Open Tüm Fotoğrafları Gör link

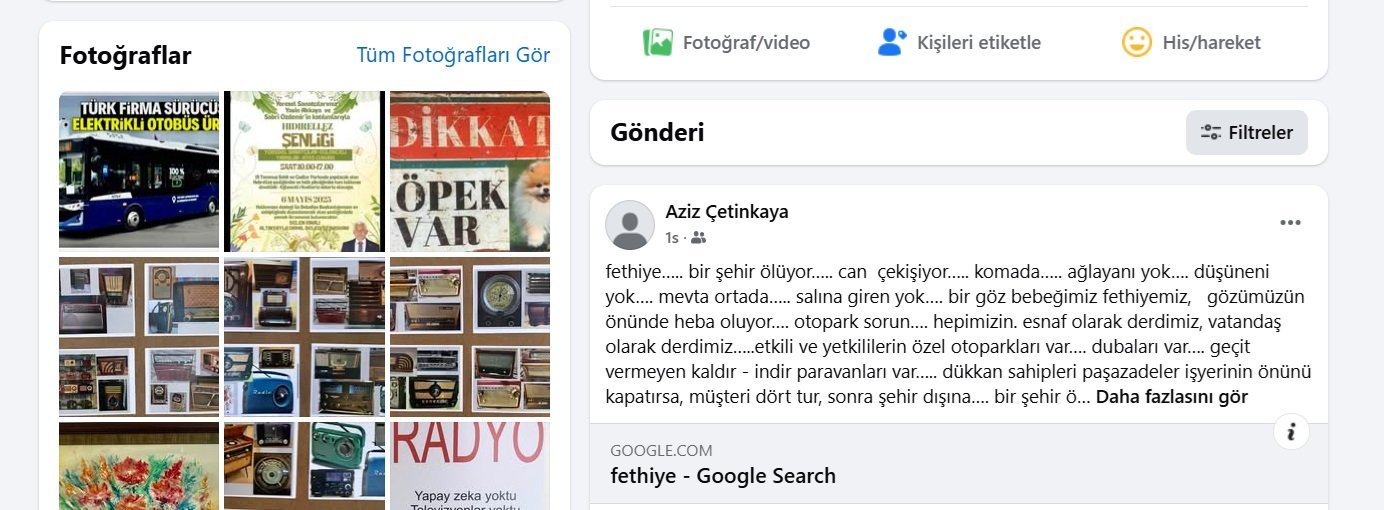453,55
